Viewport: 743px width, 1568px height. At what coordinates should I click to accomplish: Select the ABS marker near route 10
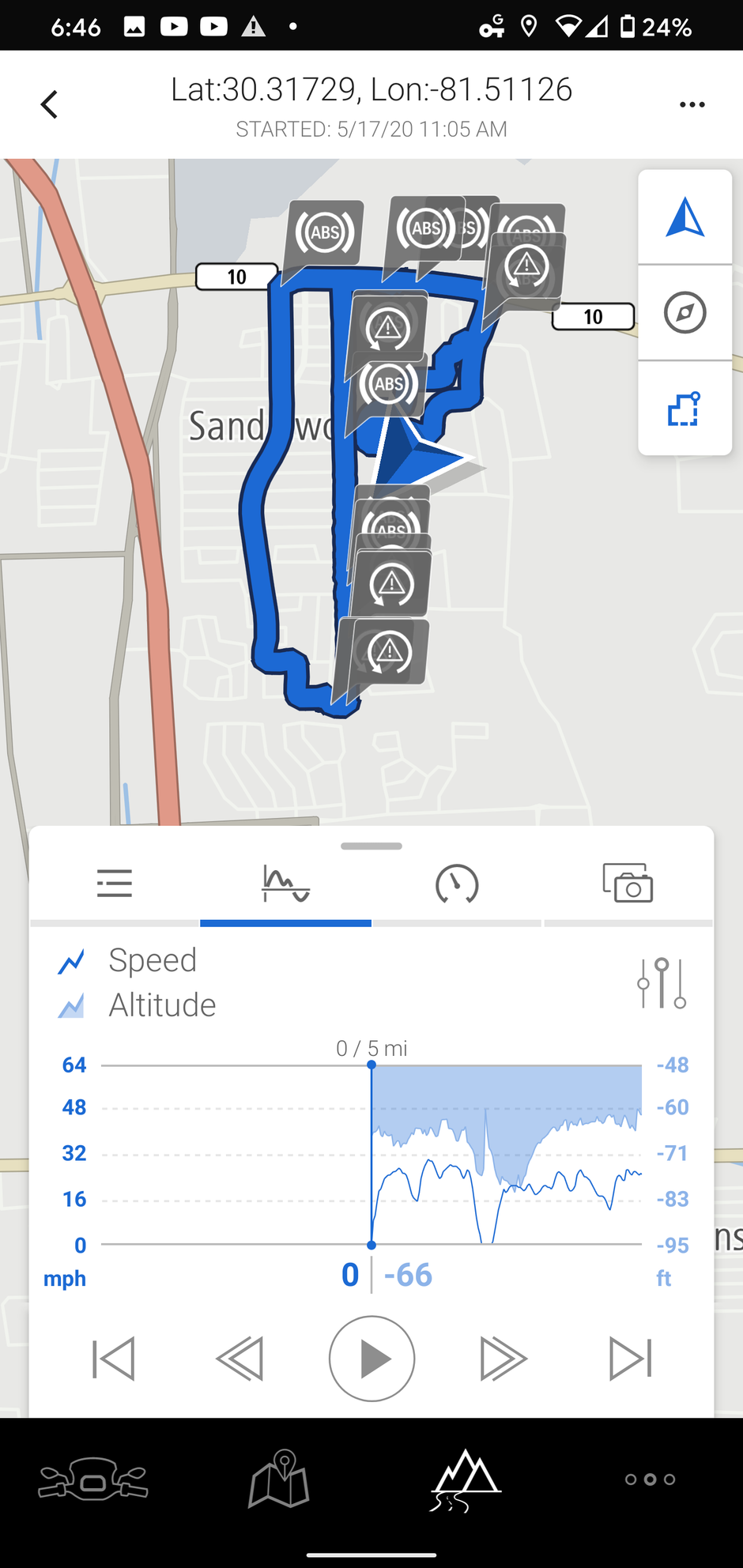pyautogui.click(x=325, y=232)
